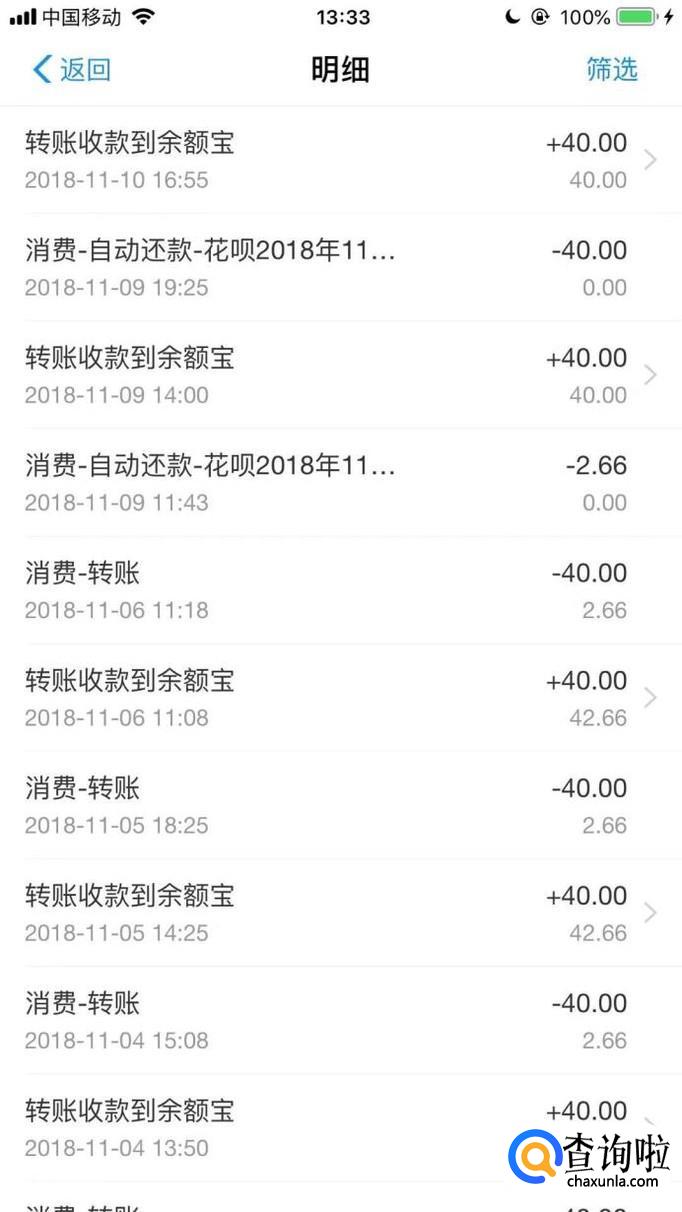
Task: Select the 转账收款到余额宝 row from 2018-11-06 11:08
Action: point(340,698)
